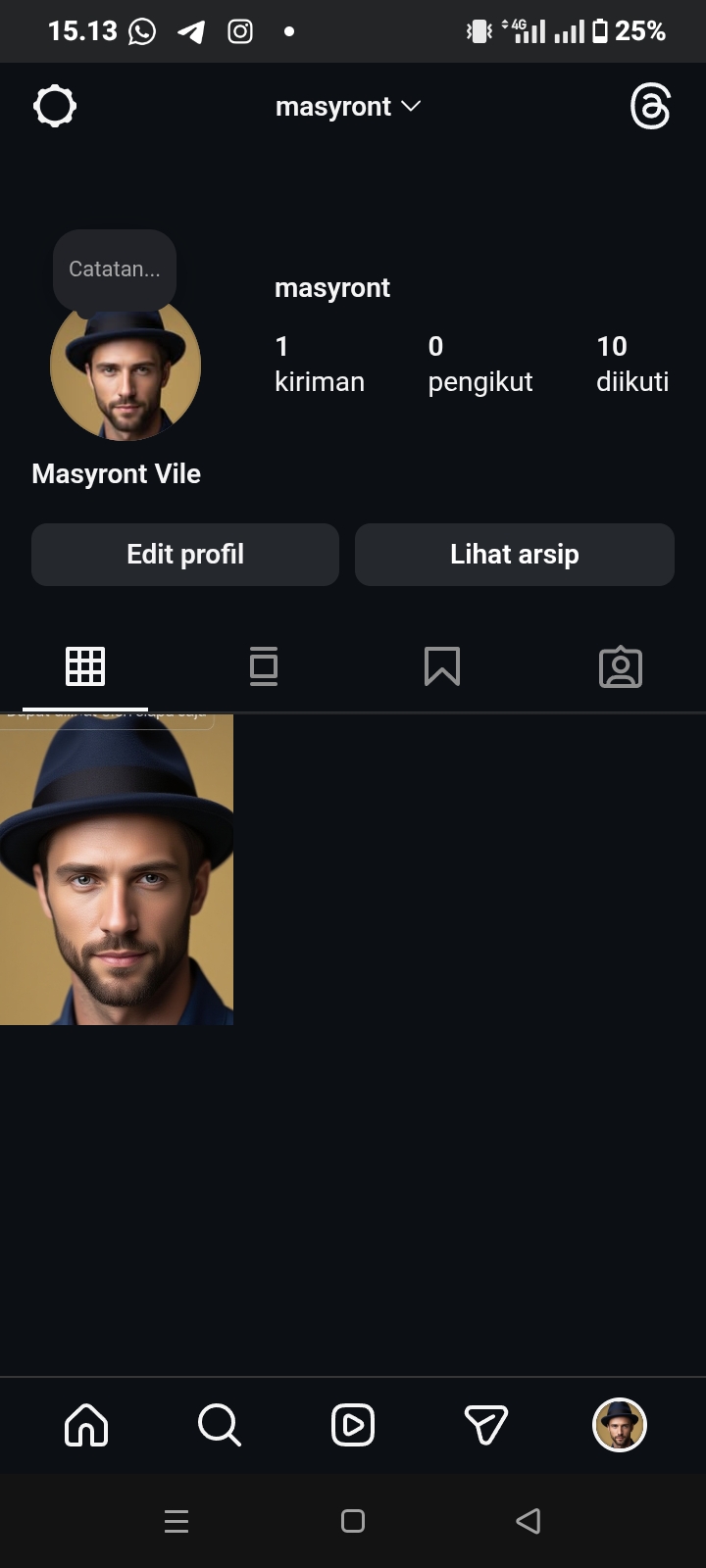Open the search and explore tab
This screenshot has width=706, height=1568.
[x=220, y=1425]
